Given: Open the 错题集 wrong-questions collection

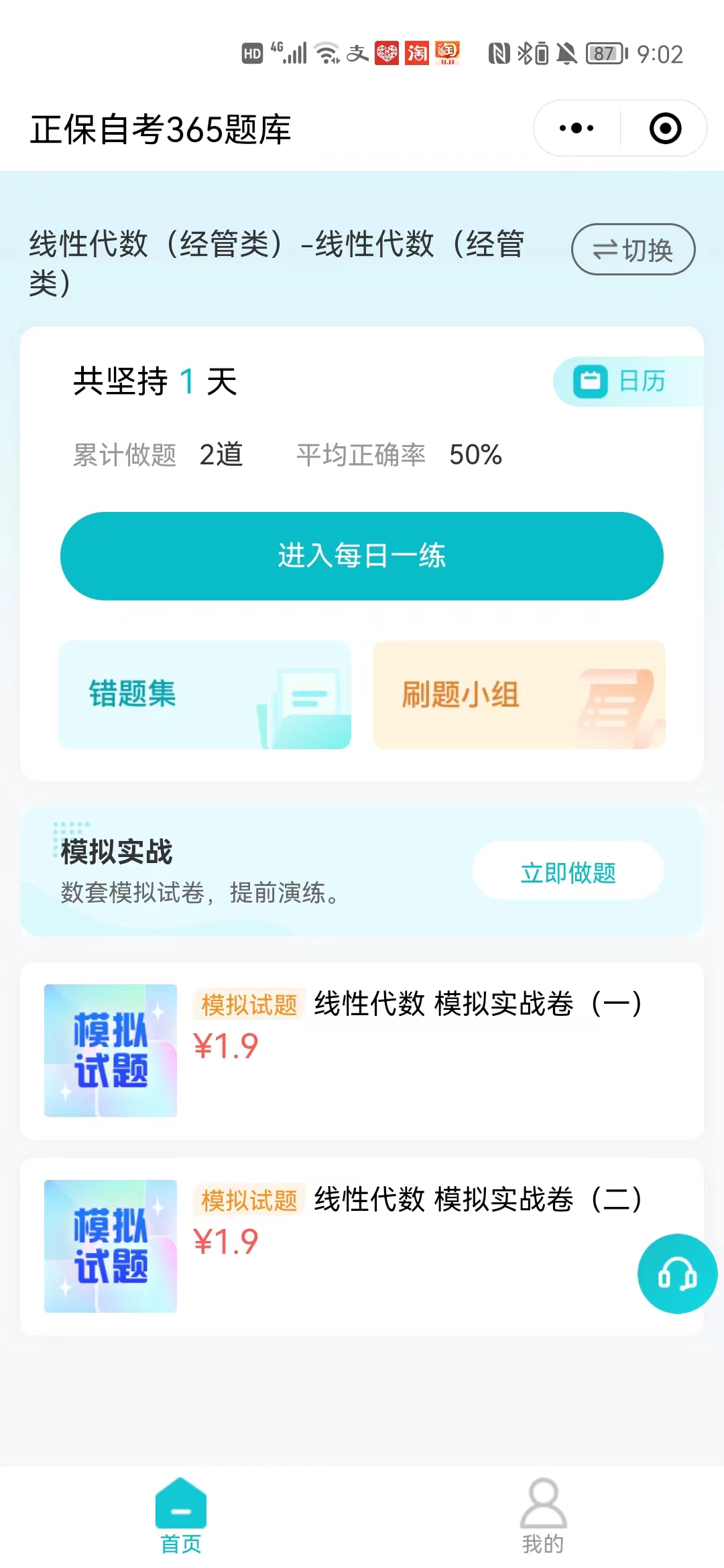Looking at the screenshot, I should tap(204, 695).
